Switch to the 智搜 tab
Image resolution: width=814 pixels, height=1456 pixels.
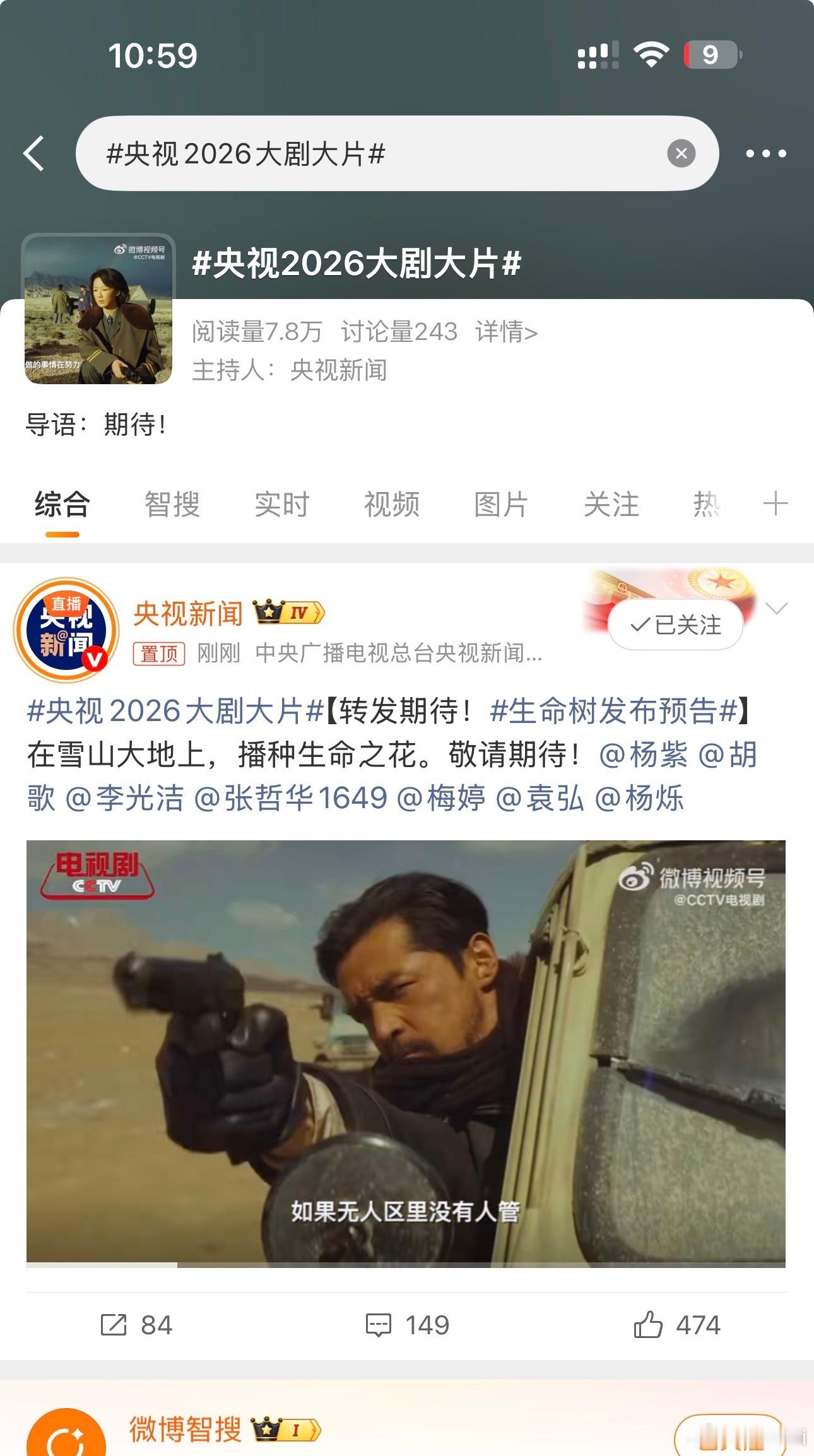coord(172,505)
